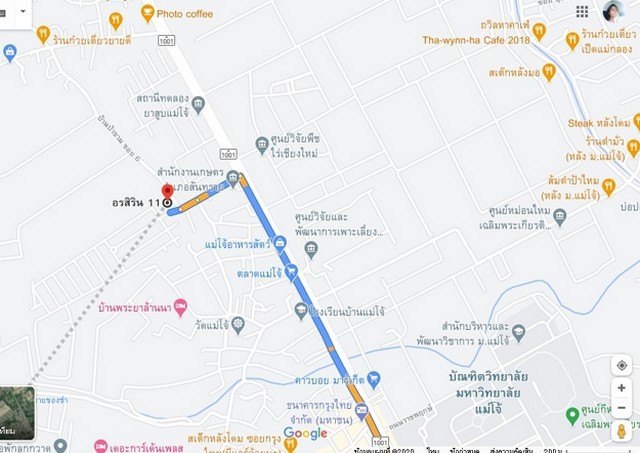Open the วัดแม่โจ้ temple marker
This screenshot has height=453, width=640.
[238, 325]
